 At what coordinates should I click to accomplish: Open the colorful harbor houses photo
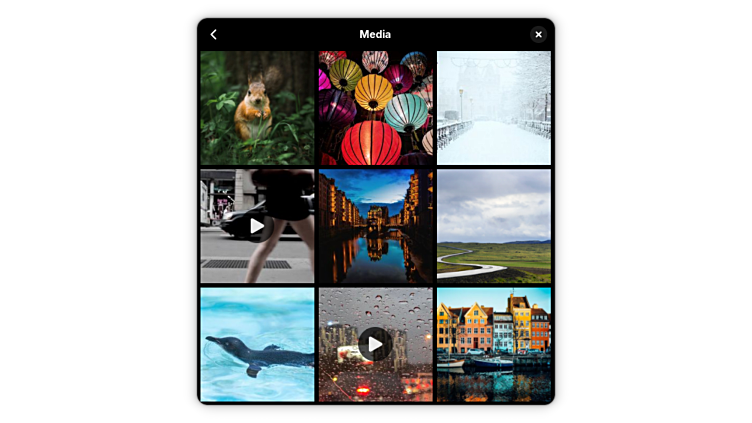click(x=493, y=344)
